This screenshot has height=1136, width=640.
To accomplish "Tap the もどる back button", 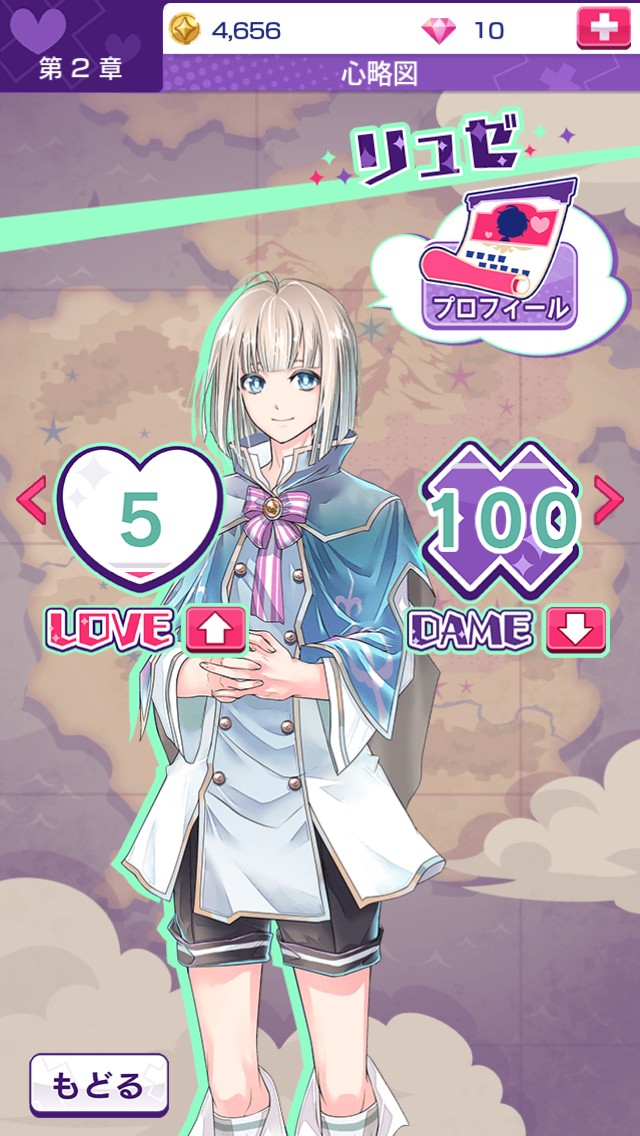I will (99, 1085).
